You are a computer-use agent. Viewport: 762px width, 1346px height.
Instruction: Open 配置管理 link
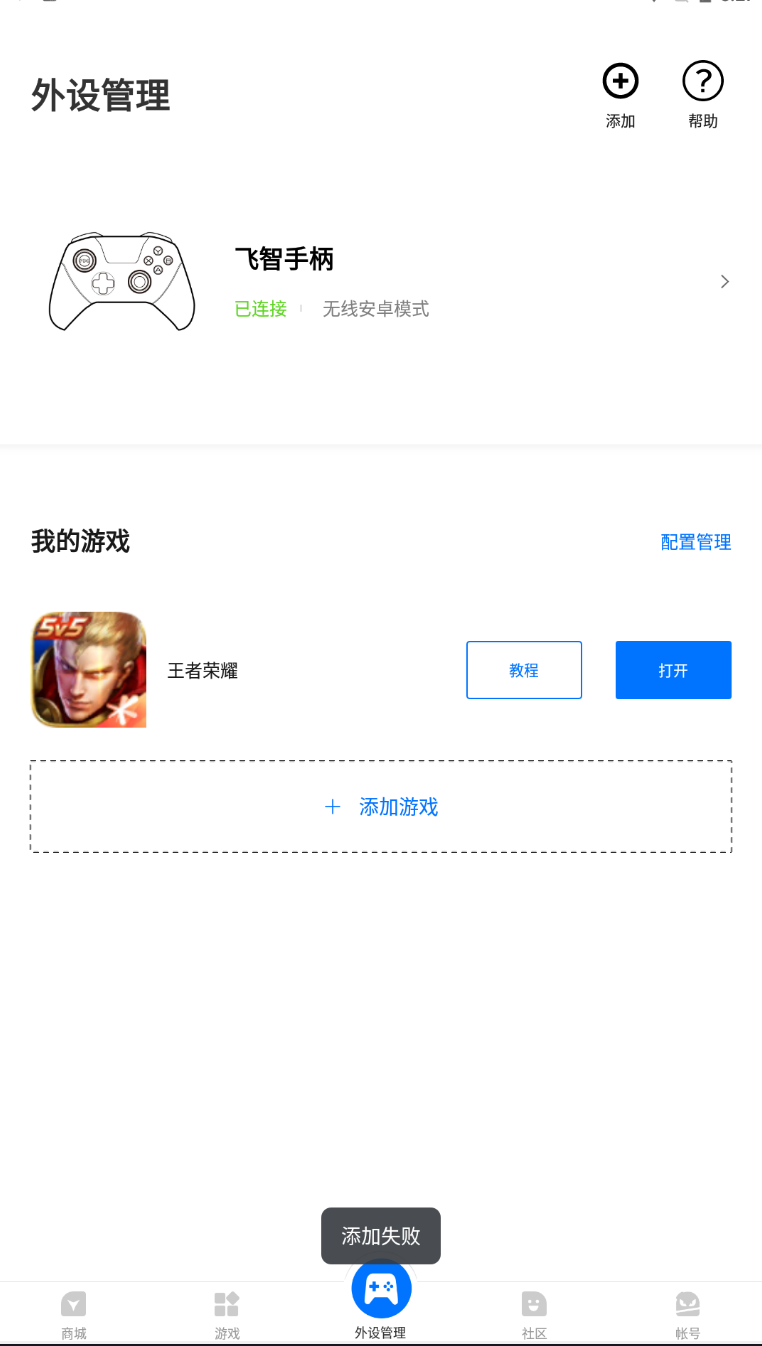pyautogui.click(x=696, y=542)
